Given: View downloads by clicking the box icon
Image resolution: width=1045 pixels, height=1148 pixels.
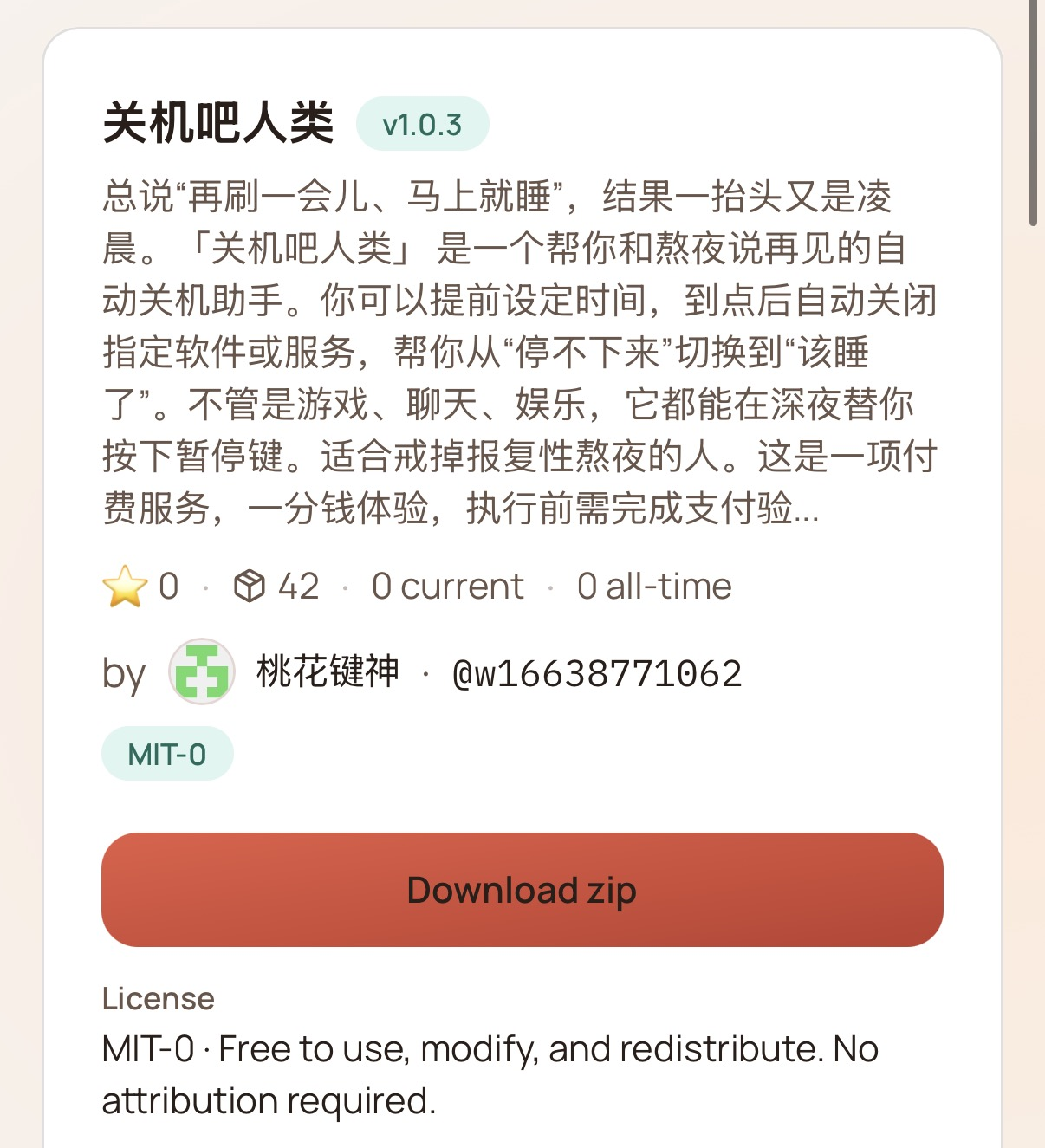Looking at the screenshot, I should (x=251, y=585).
